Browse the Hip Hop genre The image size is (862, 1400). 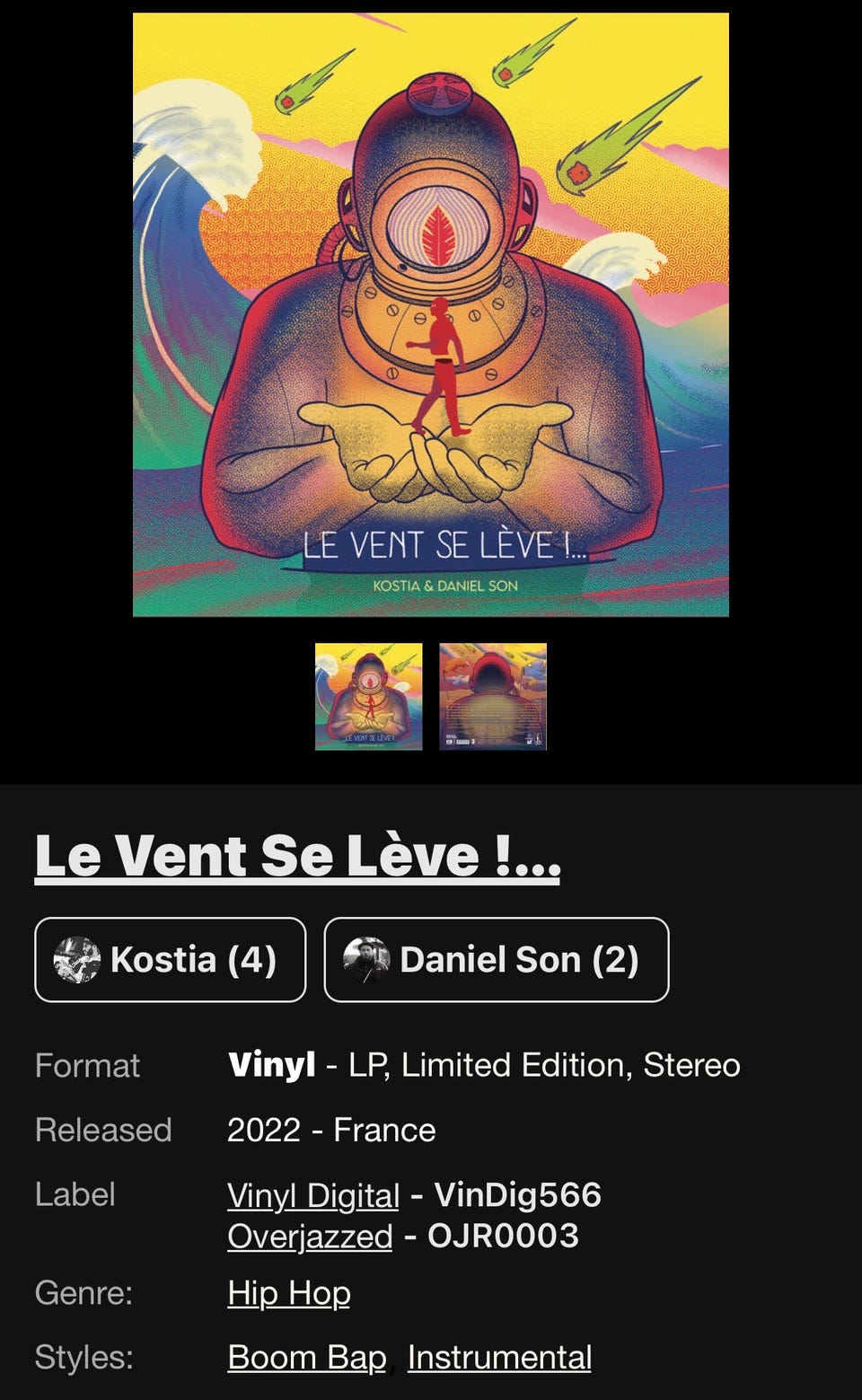[x=289, y=1293]
